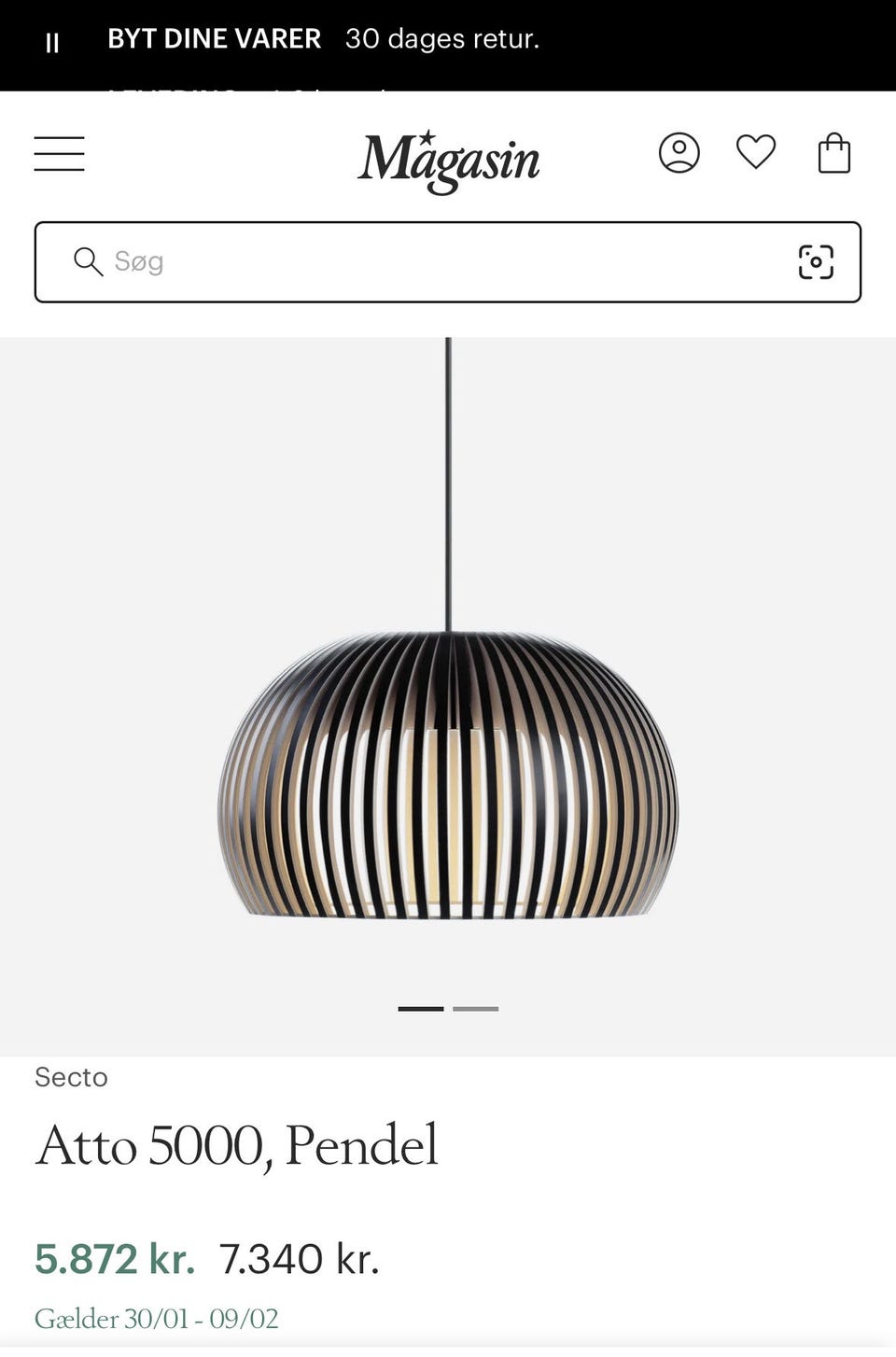Open the hamburger navigation menu
This screenshot has height=1357, width=896.
(60, 154)
